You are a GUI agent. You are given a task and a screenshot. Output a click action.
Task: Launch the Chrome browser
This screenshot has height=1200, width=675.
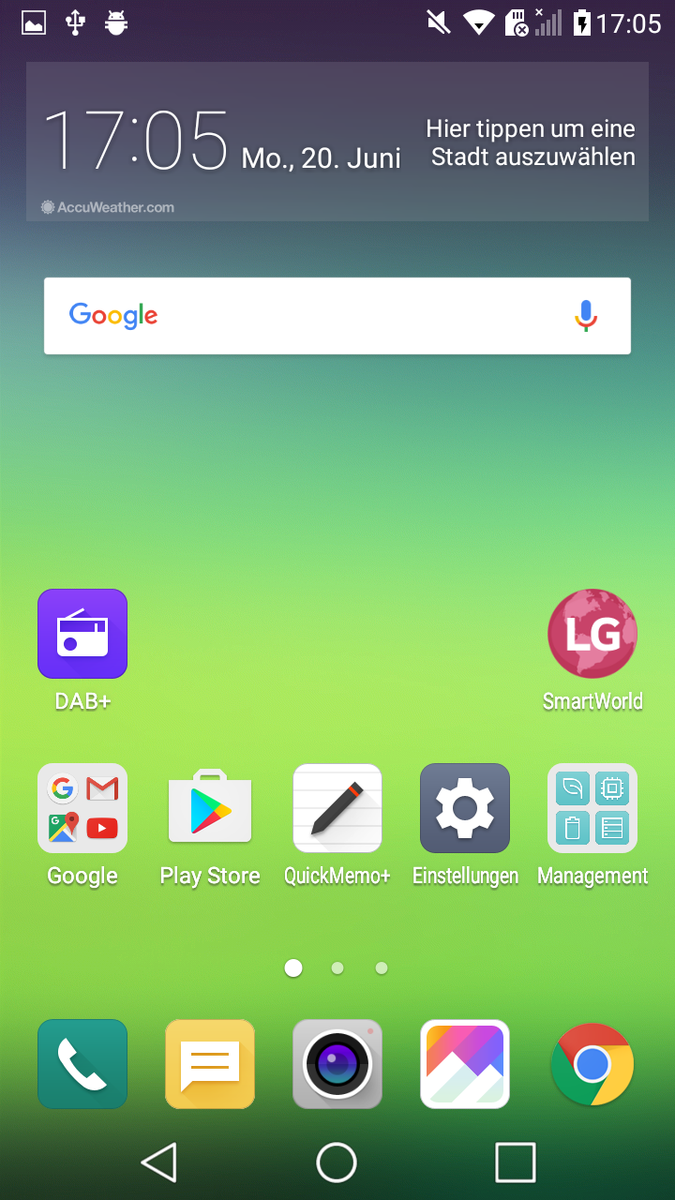(592, 1064)
